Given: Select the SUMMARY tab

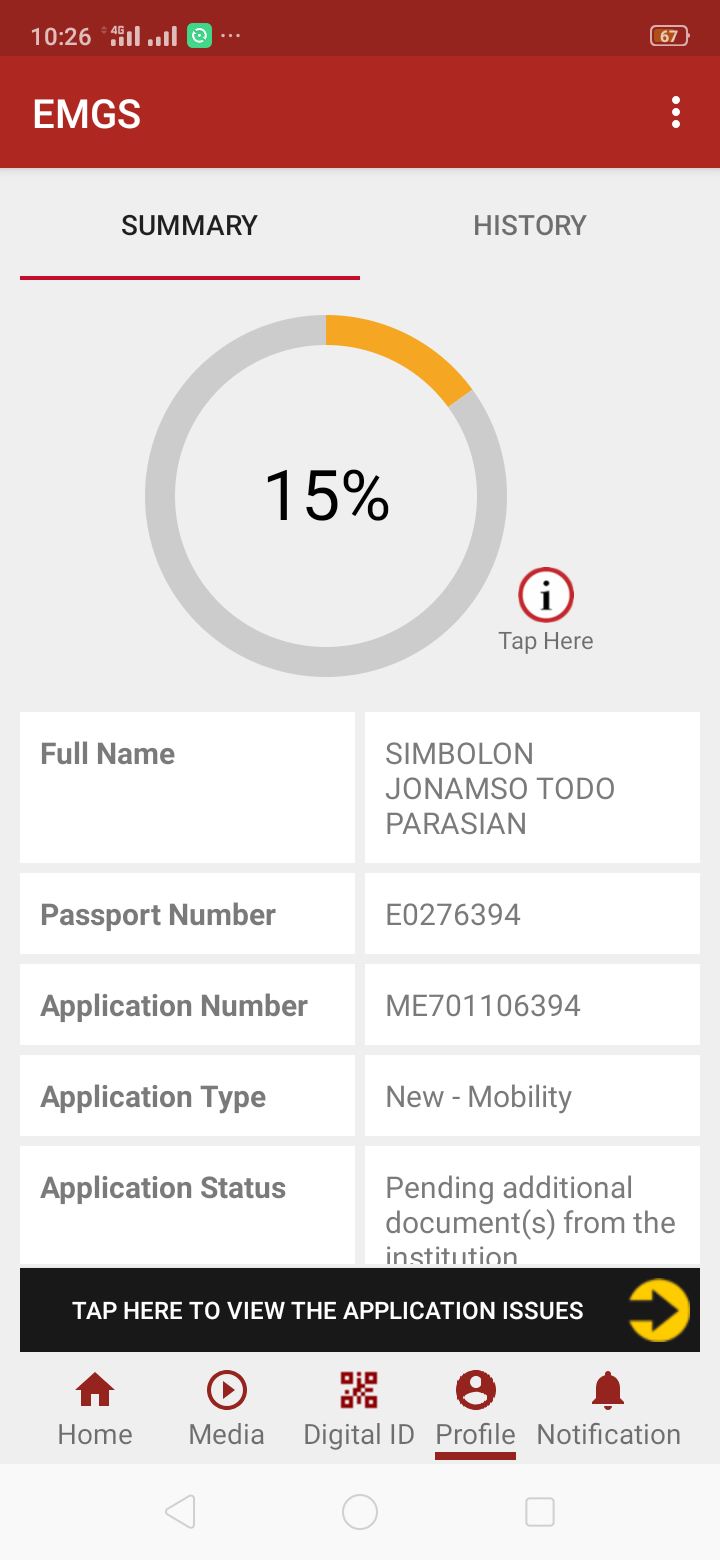Looking at the screenshot, I should [189, 225].
